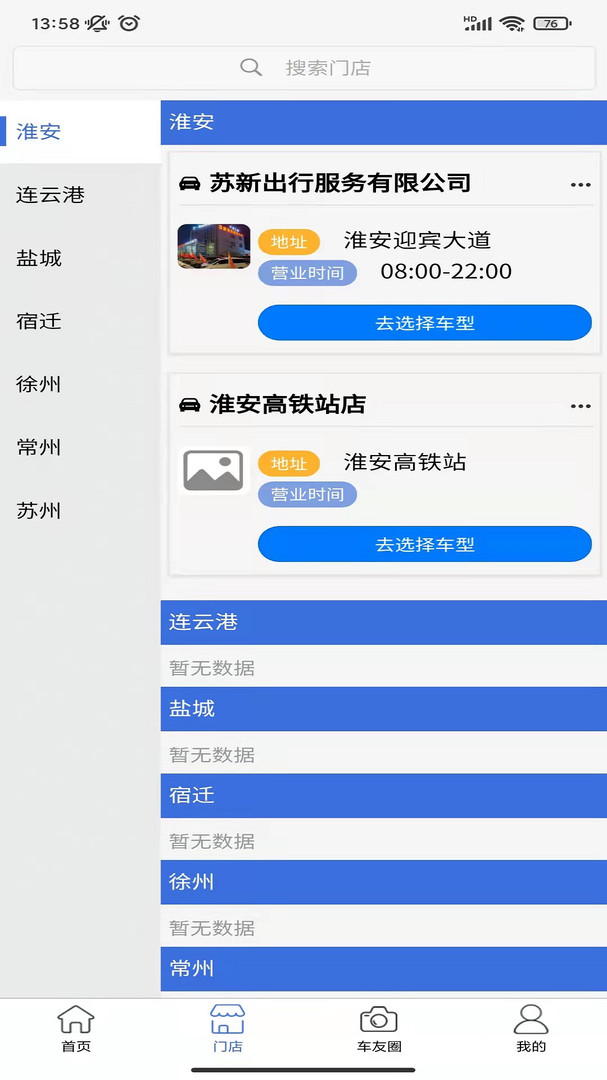
Task: View the 苏新出行服务有限公司 store photo
Action: point(214,247)
